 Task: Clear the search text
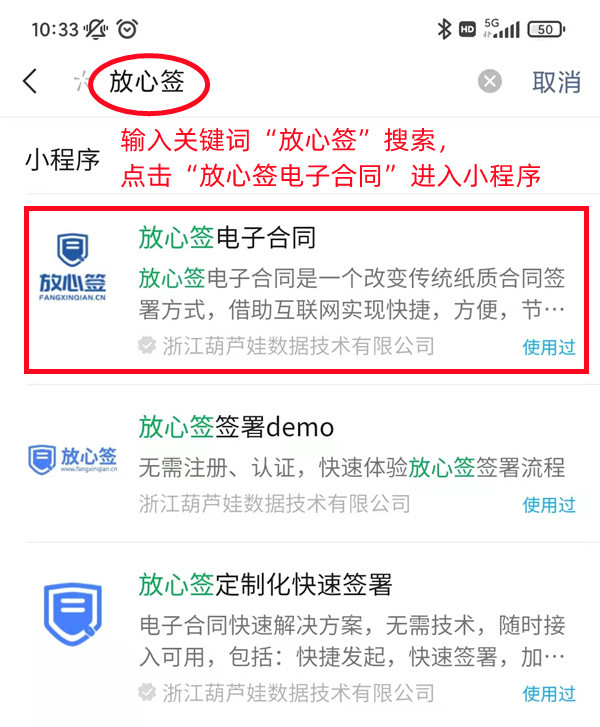point(489,82)
